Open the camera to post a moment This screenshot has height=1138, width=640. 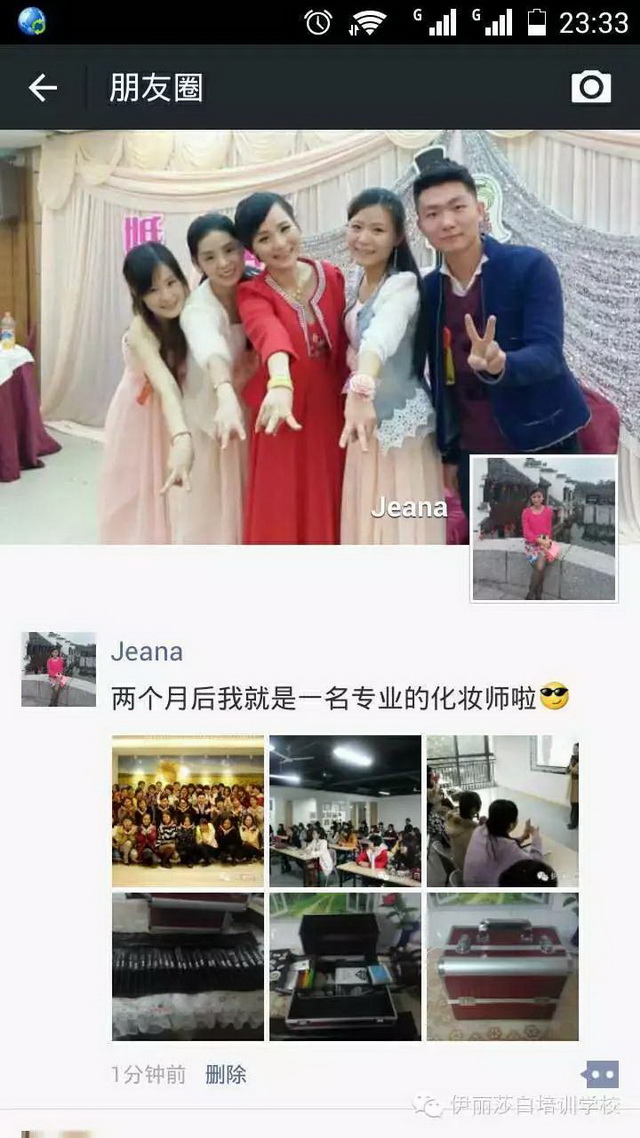click(591, 87)
